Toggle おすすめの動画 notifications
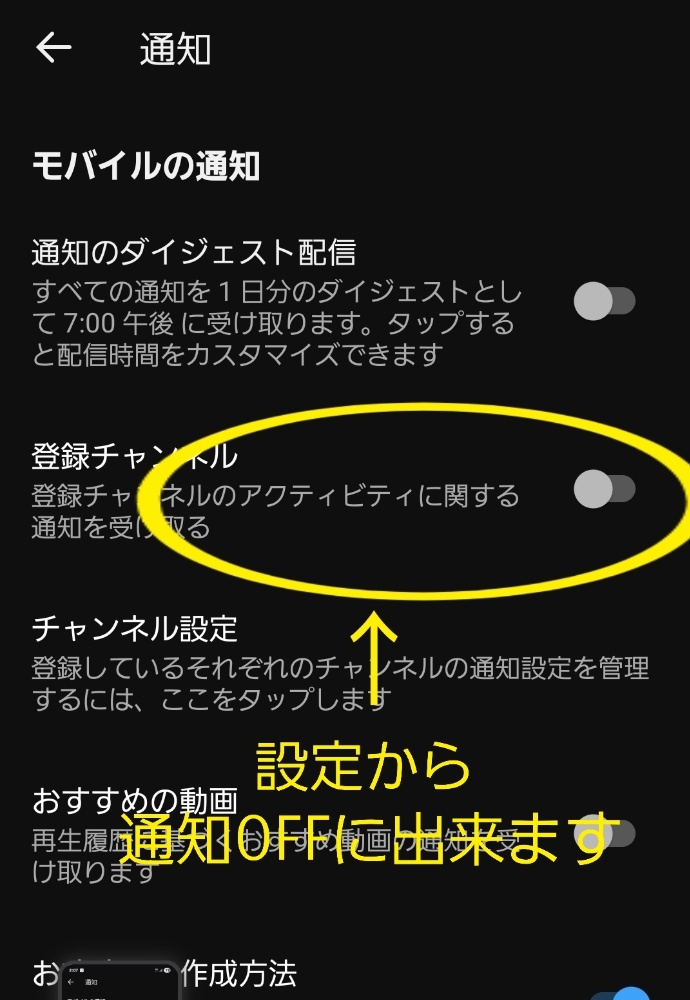 tap(612, 832)
